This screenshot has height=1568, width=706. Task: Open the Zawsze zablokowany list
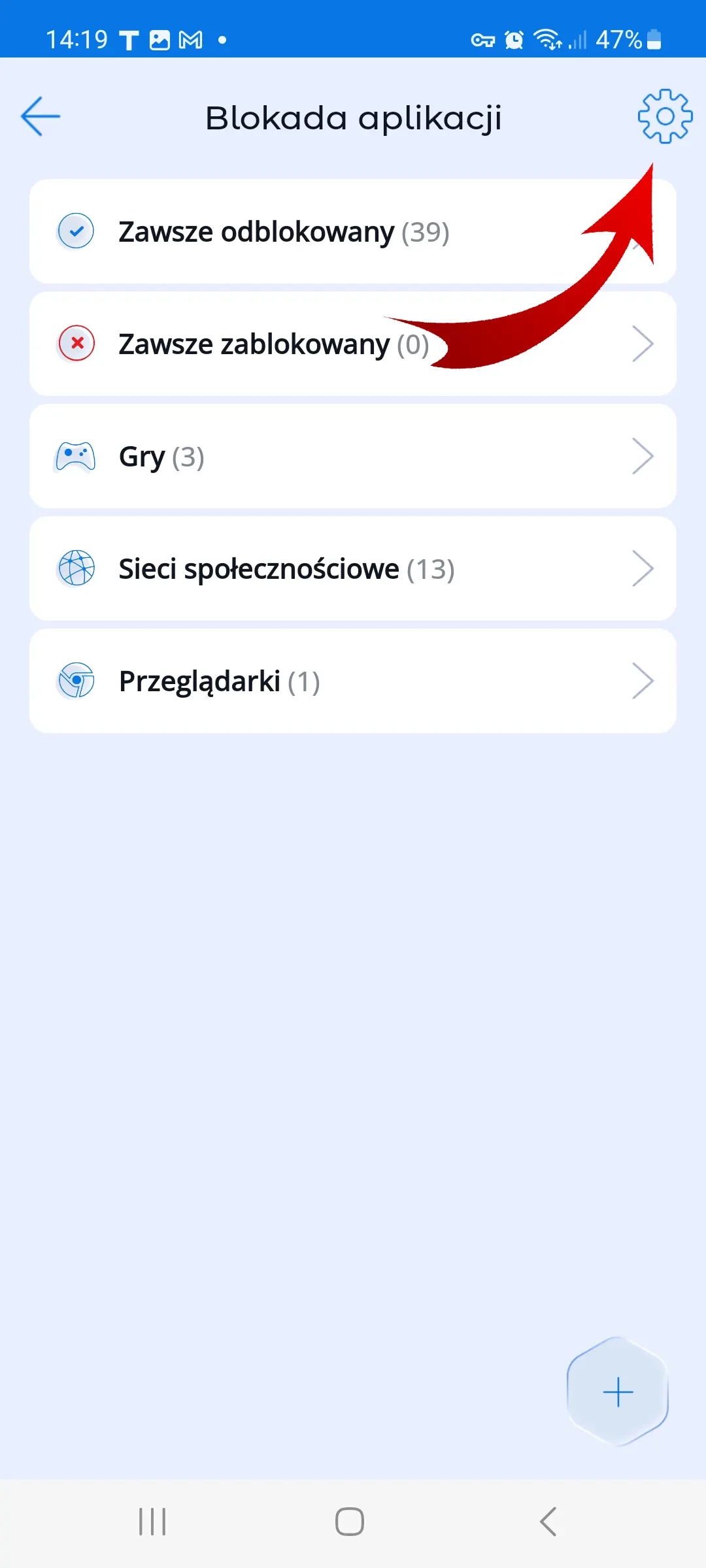273,344
